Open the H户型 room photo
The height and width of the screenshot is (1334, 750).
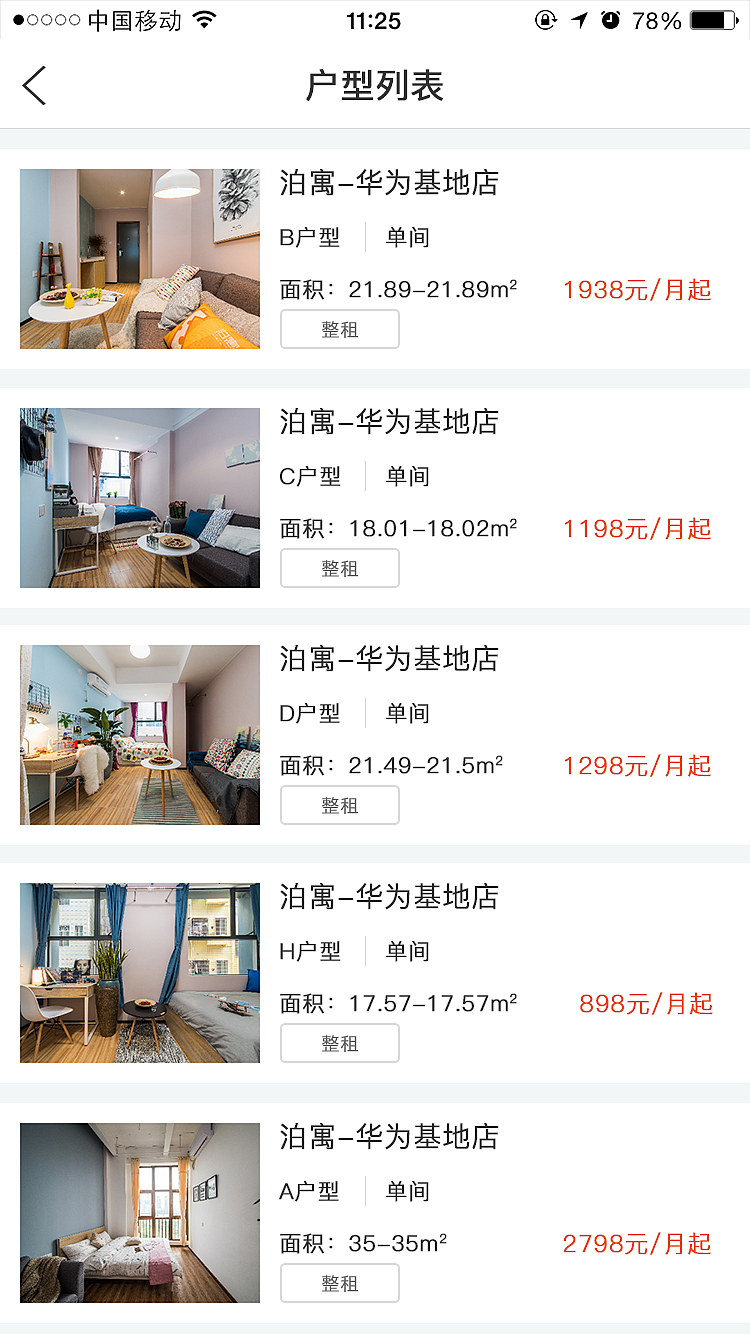pos(139,972)
